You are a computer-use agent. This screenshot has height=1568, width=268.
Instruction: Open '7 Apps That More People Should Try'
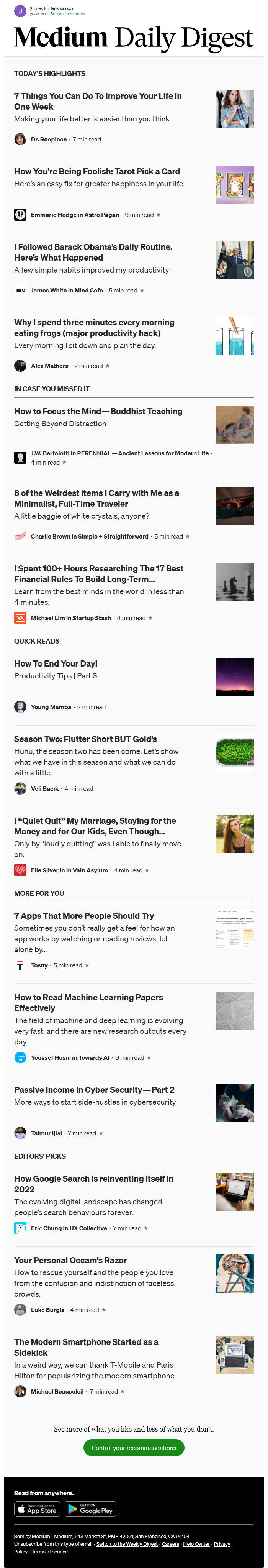pyautogui.click(x=84, y=916)
